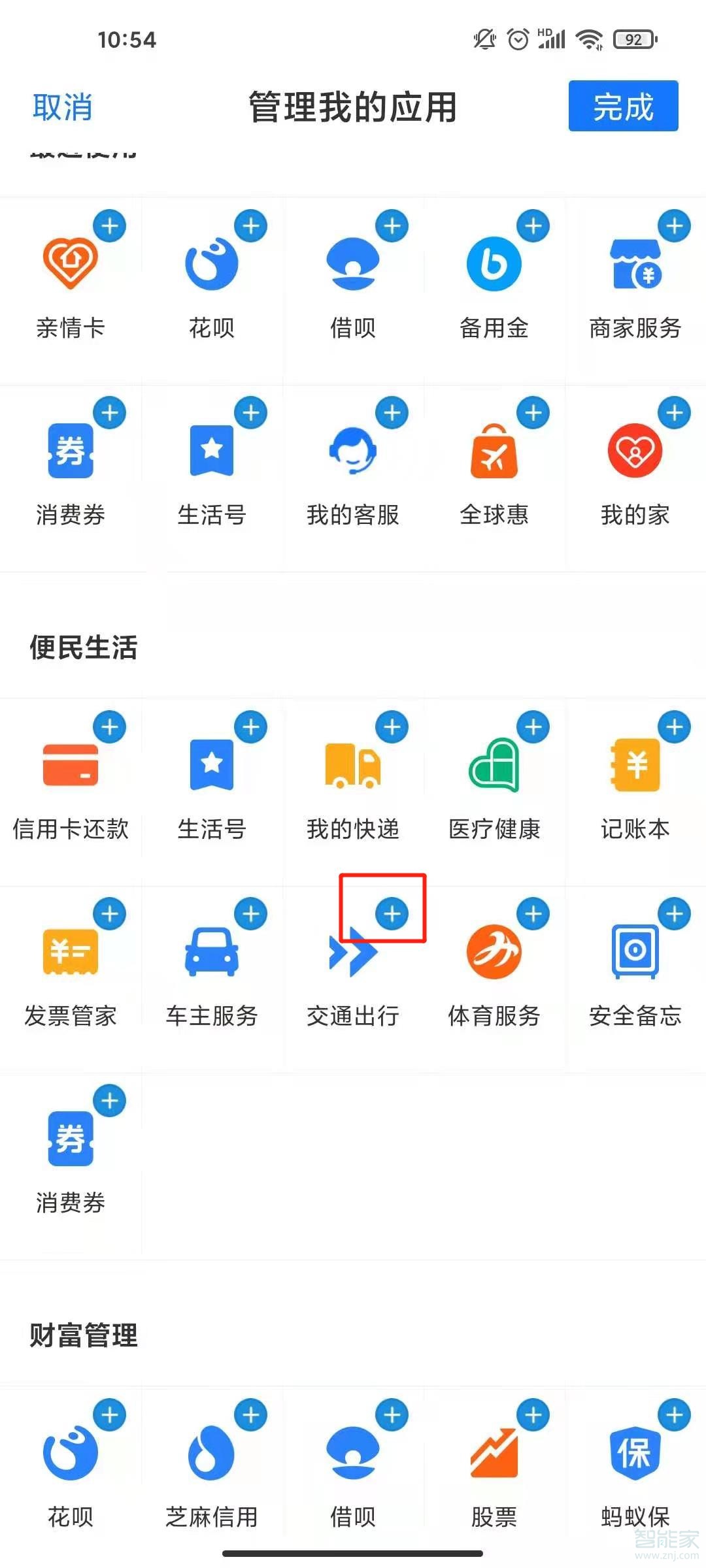Tap 取消 to cancel editing
The height and width of the screenshot is (1568, 706).
pos(63,106)
